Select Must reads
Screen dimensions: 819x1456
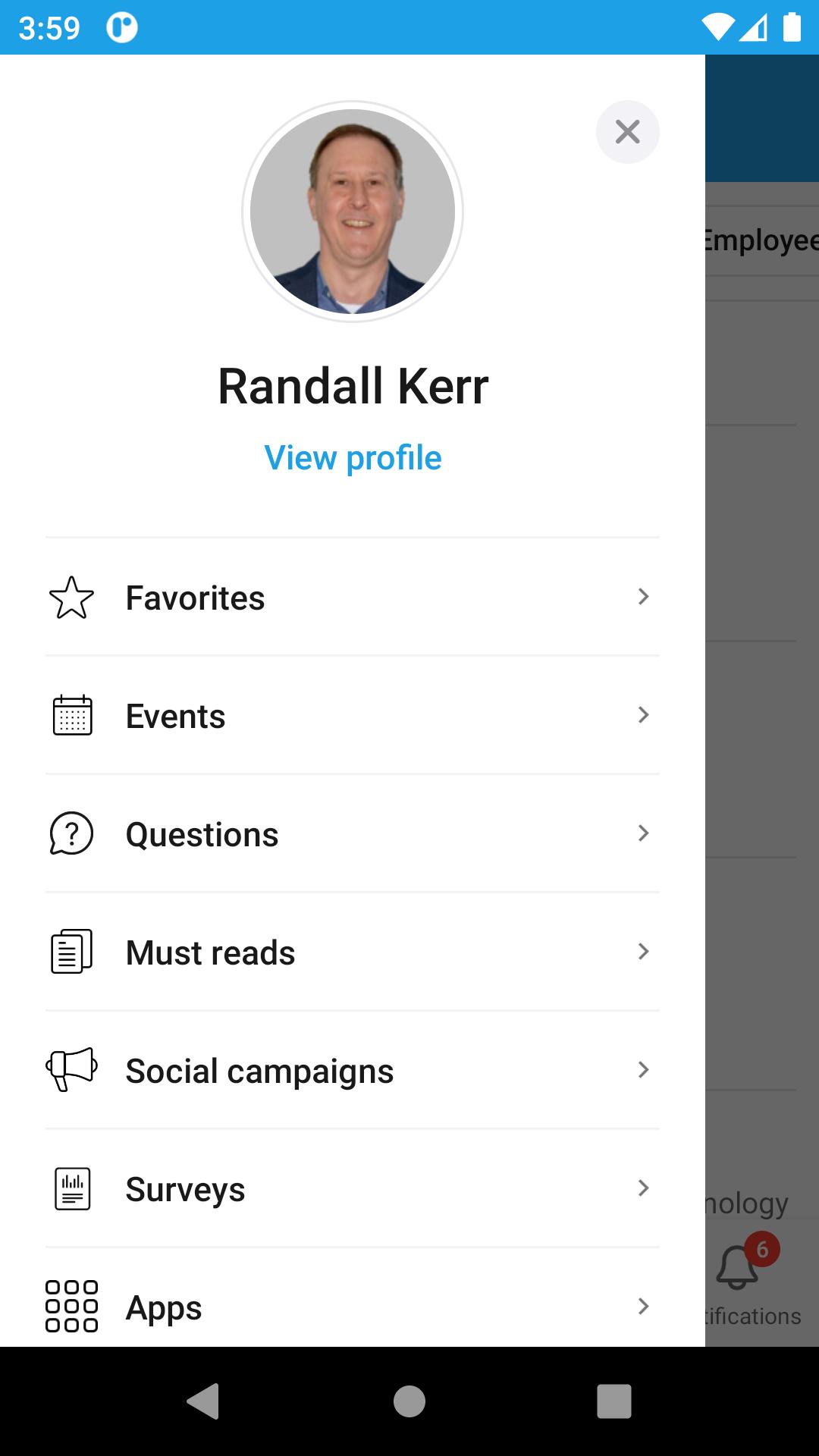point(353,952)
